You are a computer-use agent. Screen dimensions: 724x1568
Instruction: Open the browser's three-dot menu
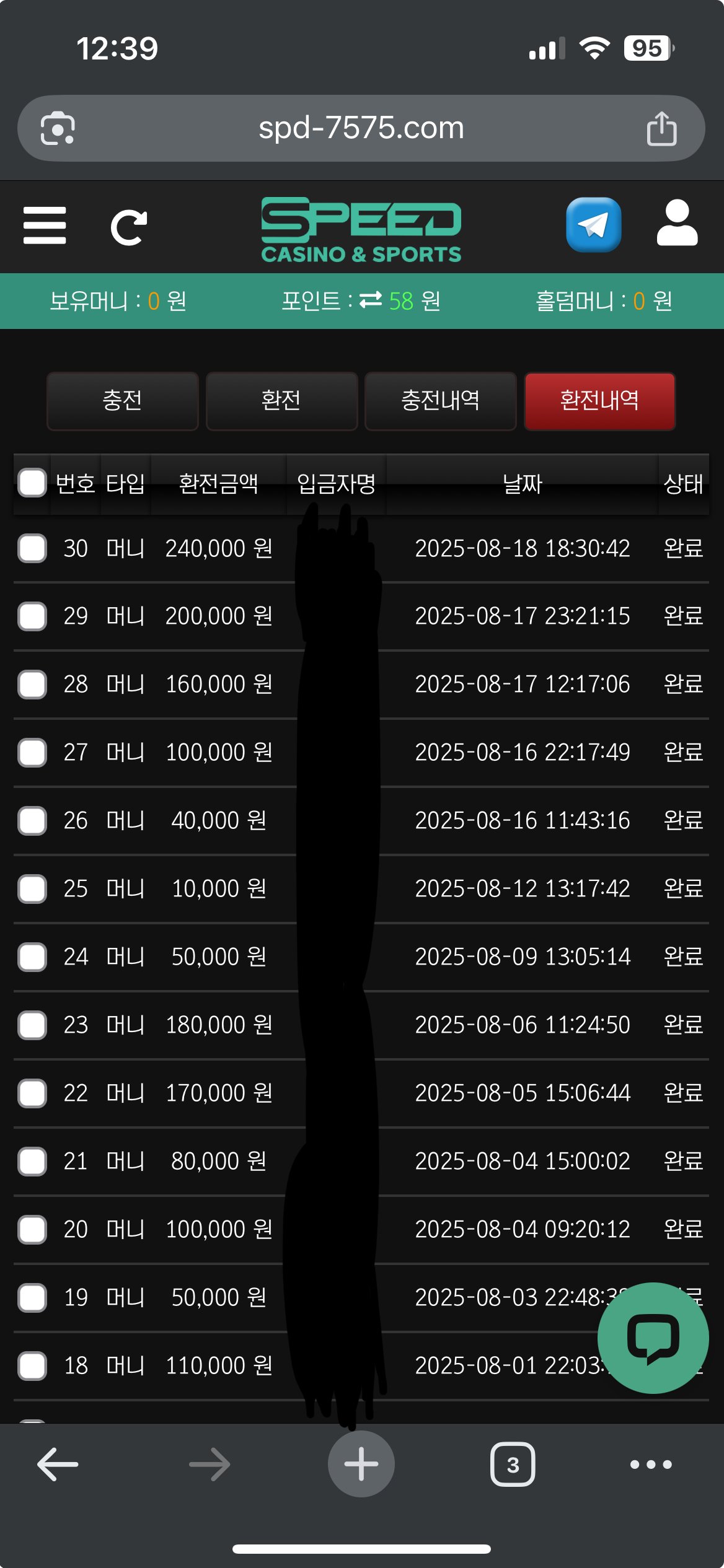650,1465
